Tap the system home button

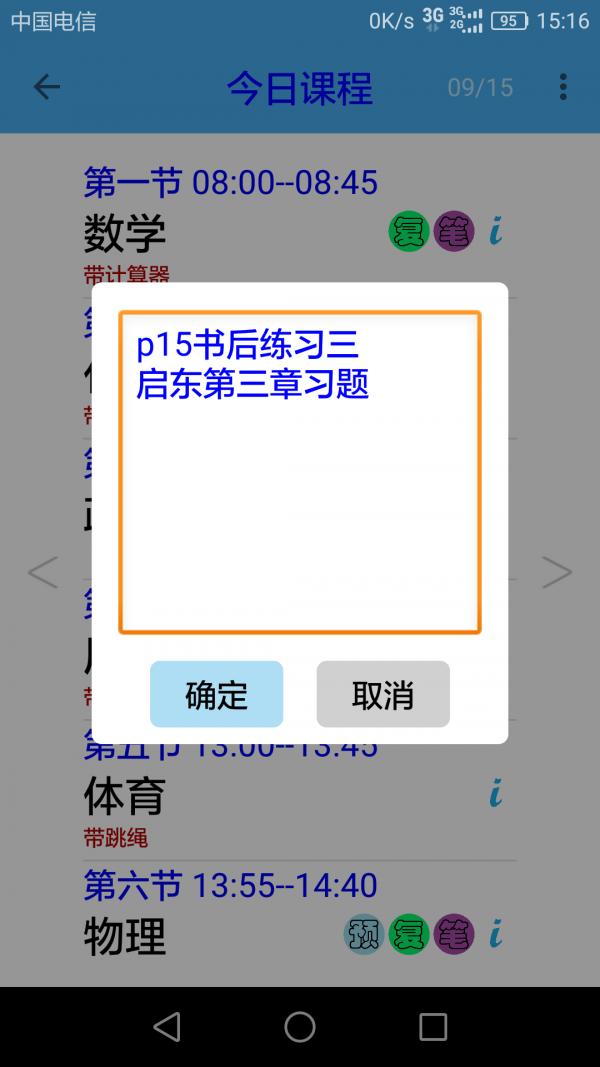click(x=300, y=1026)
